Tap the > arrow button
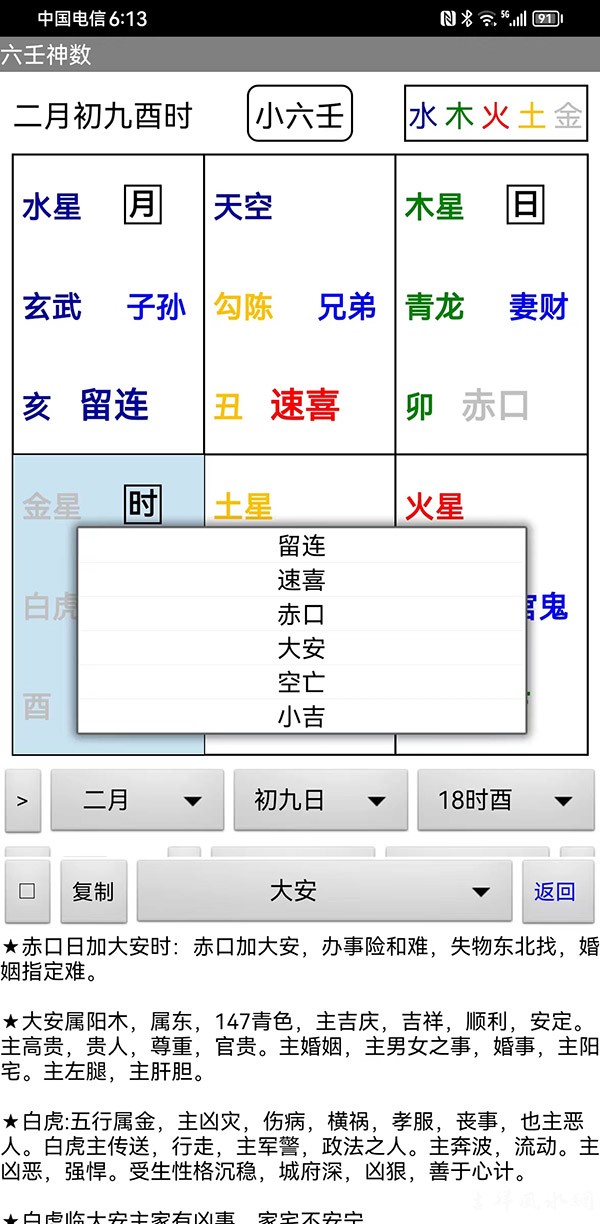Viewport: 600px width, 1224px height. [x=23, y=800]
